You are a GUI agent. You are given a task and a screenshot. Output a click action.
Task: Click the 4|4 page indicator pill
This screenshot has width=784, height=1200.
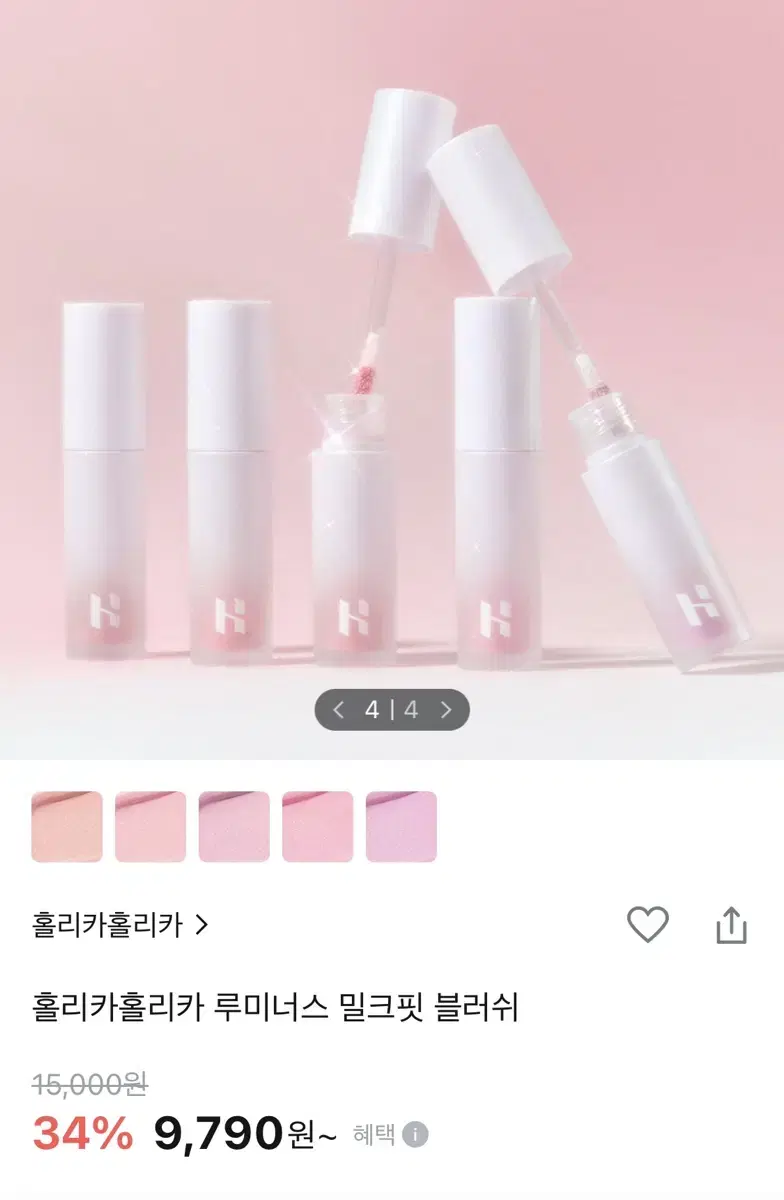392,712
